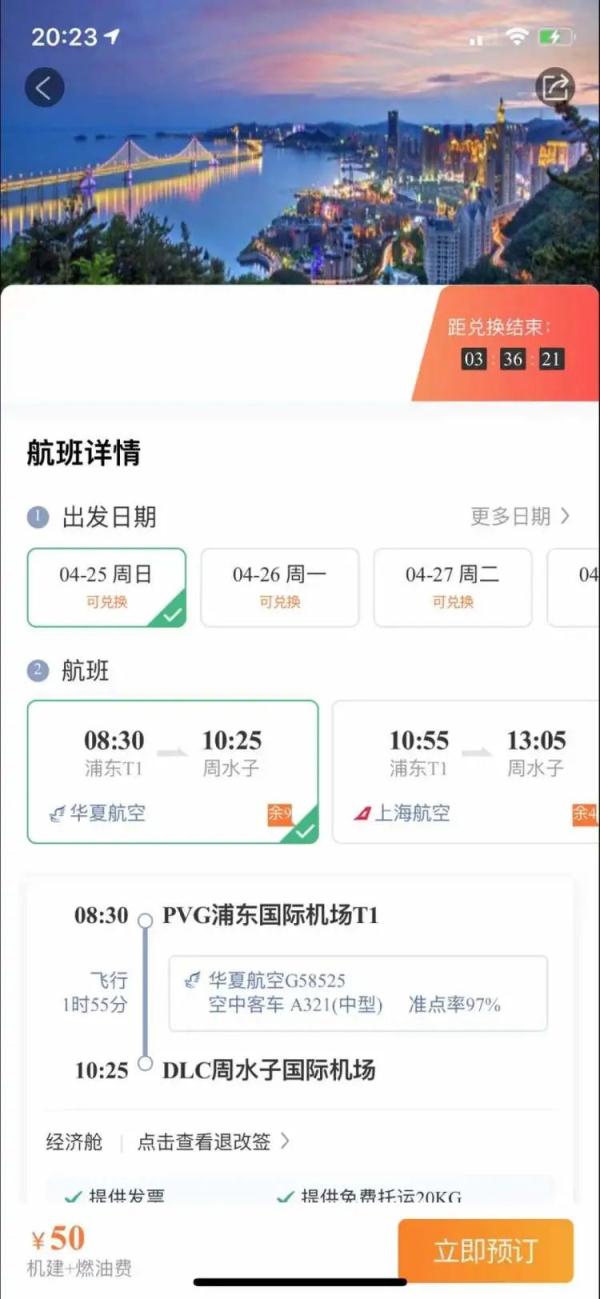Go back using the top-left arrow
The image size is (600, 1299).
pos(44,88)
